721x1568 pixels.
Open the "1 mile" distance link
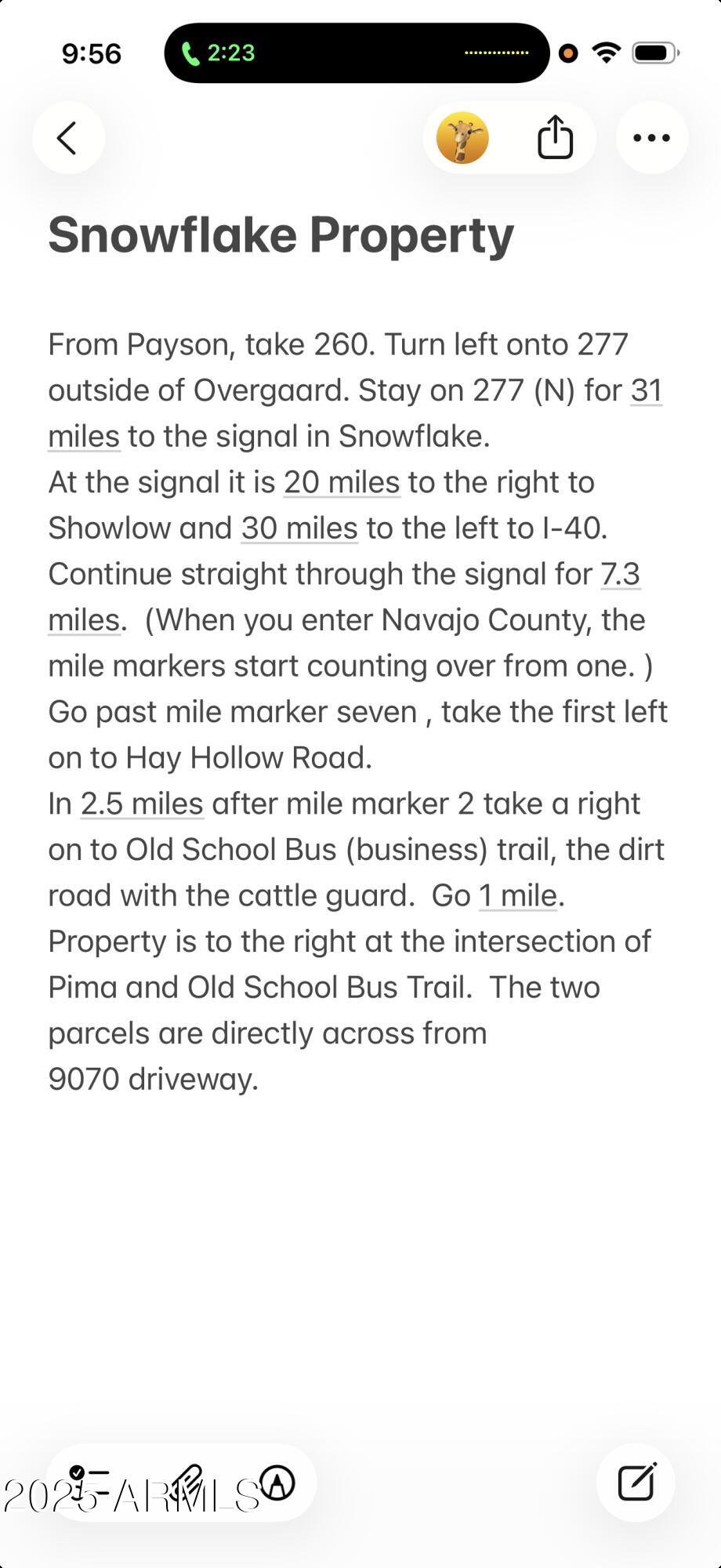519,895
